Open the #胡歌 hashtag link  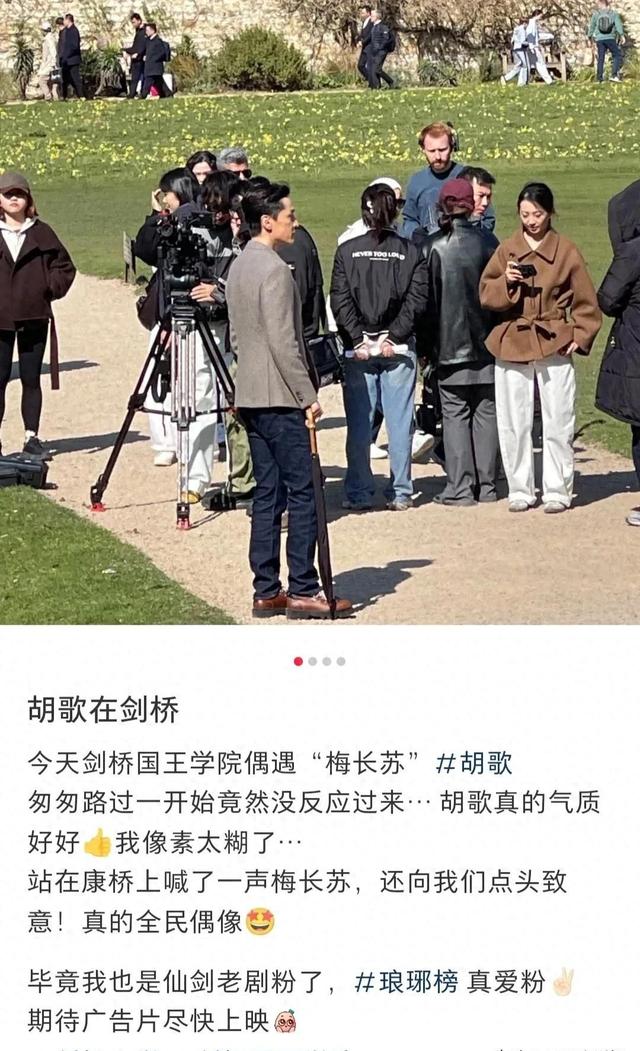coord(474,763)
